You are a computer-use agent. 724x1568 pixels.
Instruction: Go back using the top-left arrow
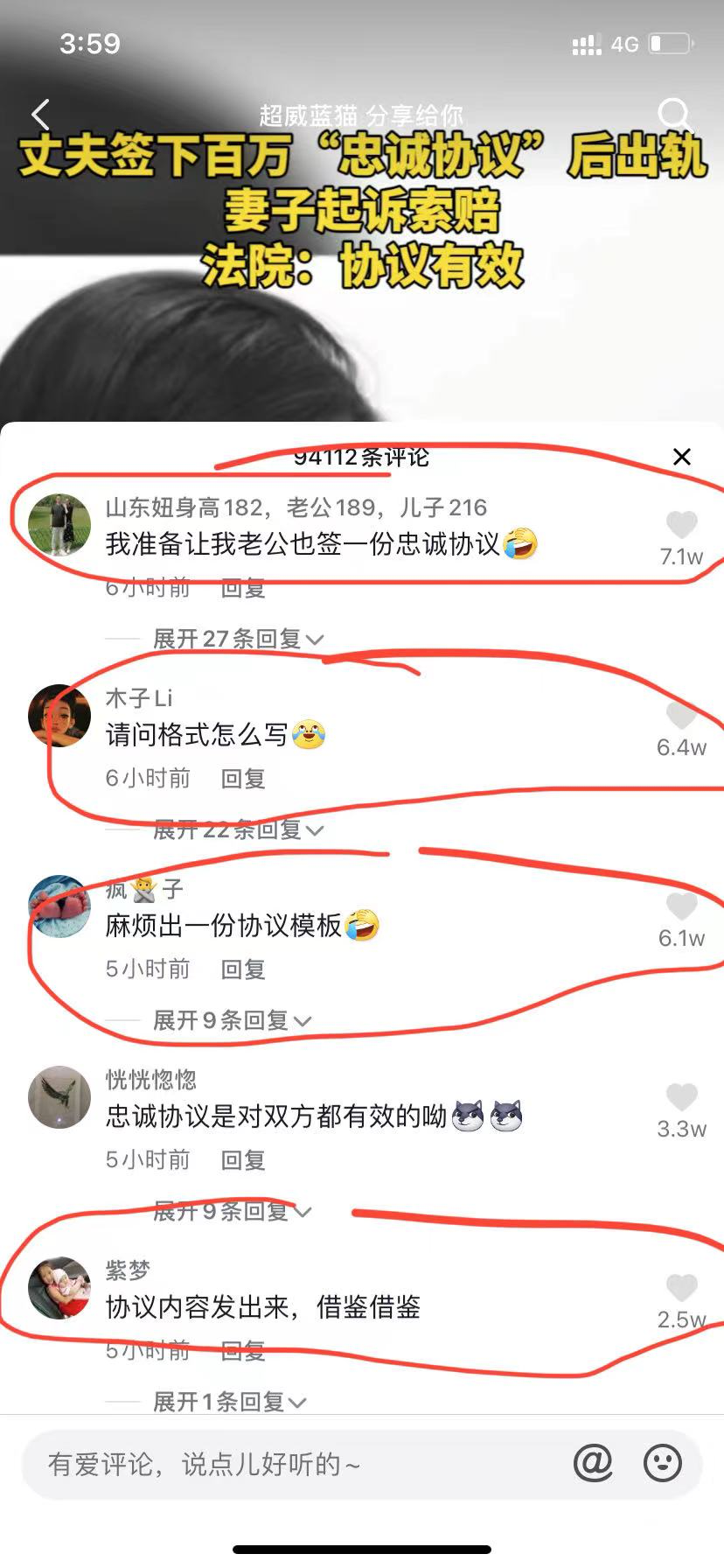point(40,115)
